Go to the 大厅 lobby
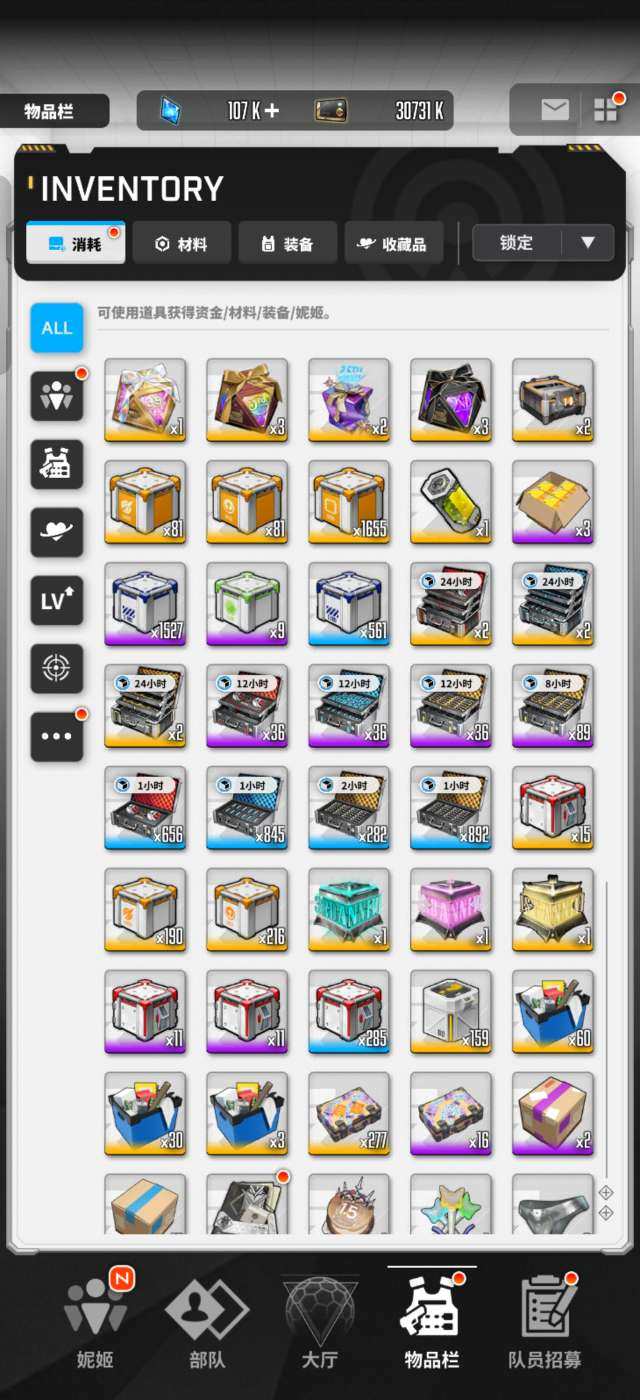 coord(320,1322)
